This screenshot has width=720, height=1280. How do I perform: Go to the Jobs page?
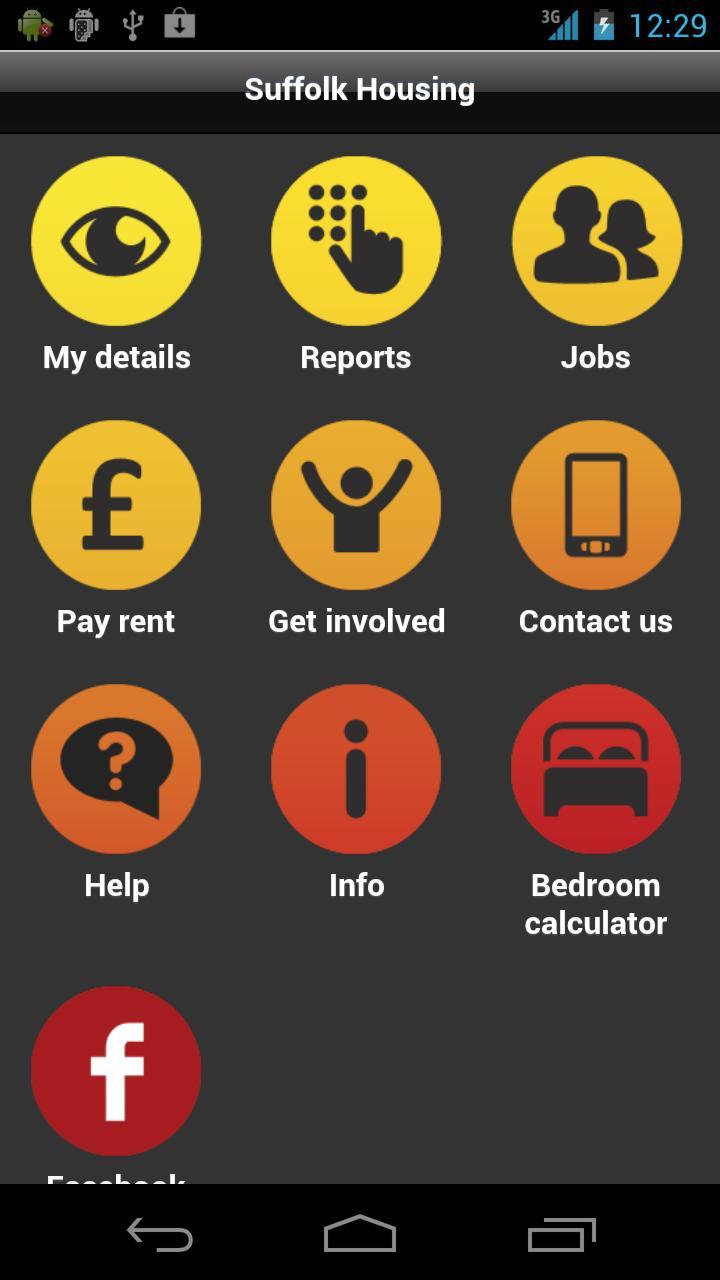(x=596, y=241)
